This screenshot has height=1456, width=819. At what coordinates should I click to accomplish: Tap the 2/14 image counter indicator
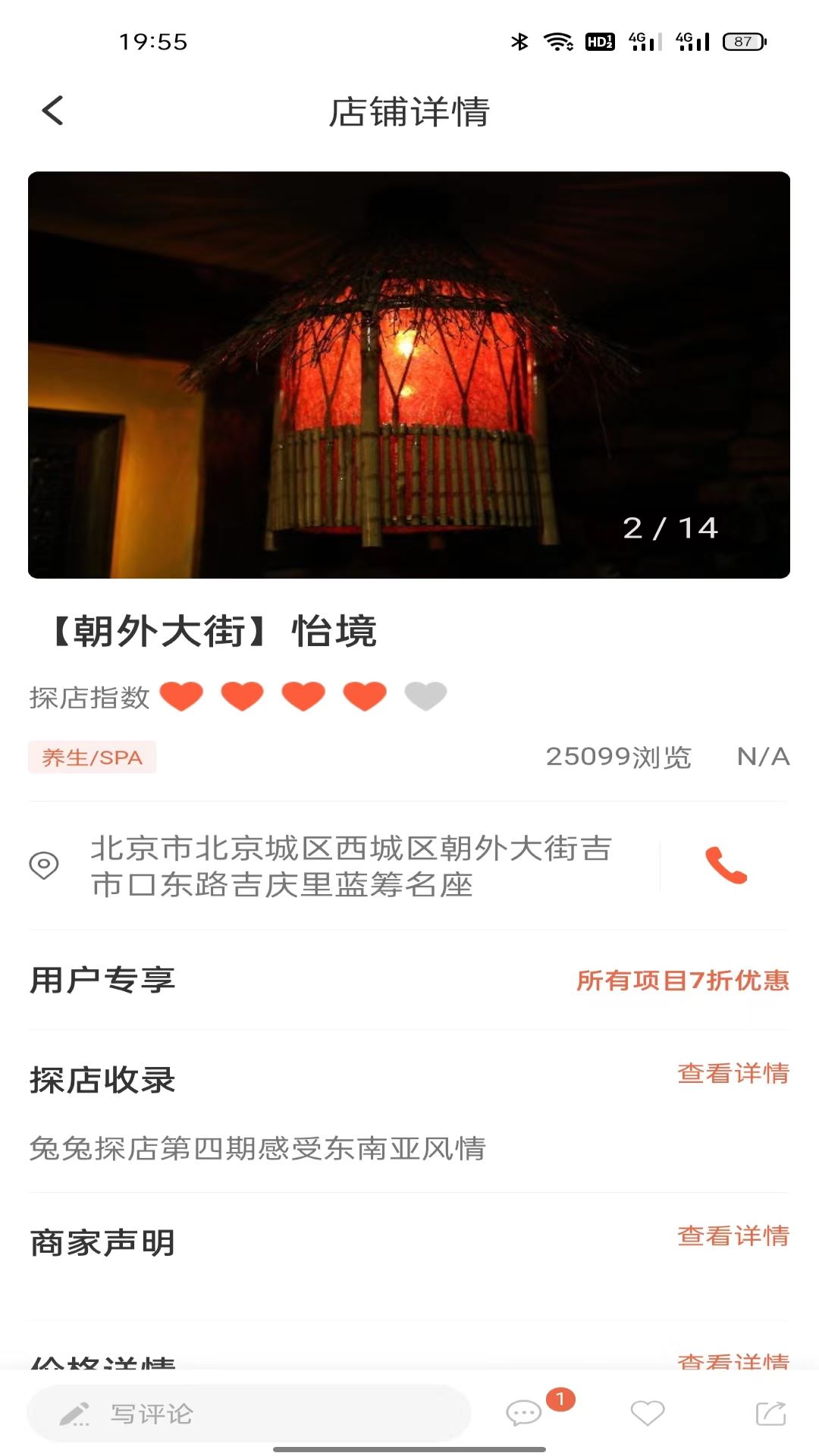click(670, 528)
